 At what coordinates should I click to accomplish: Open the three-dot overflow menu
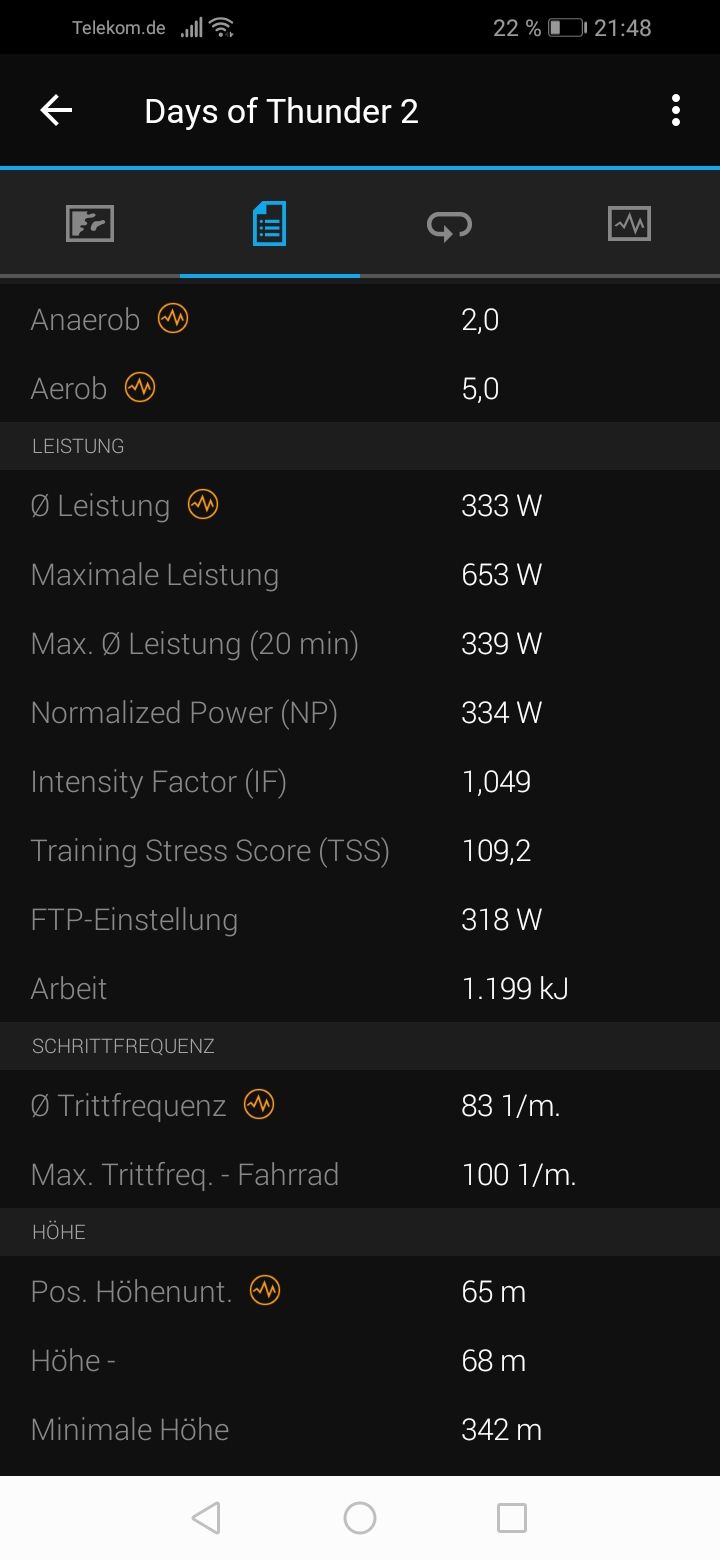point(676,111)
